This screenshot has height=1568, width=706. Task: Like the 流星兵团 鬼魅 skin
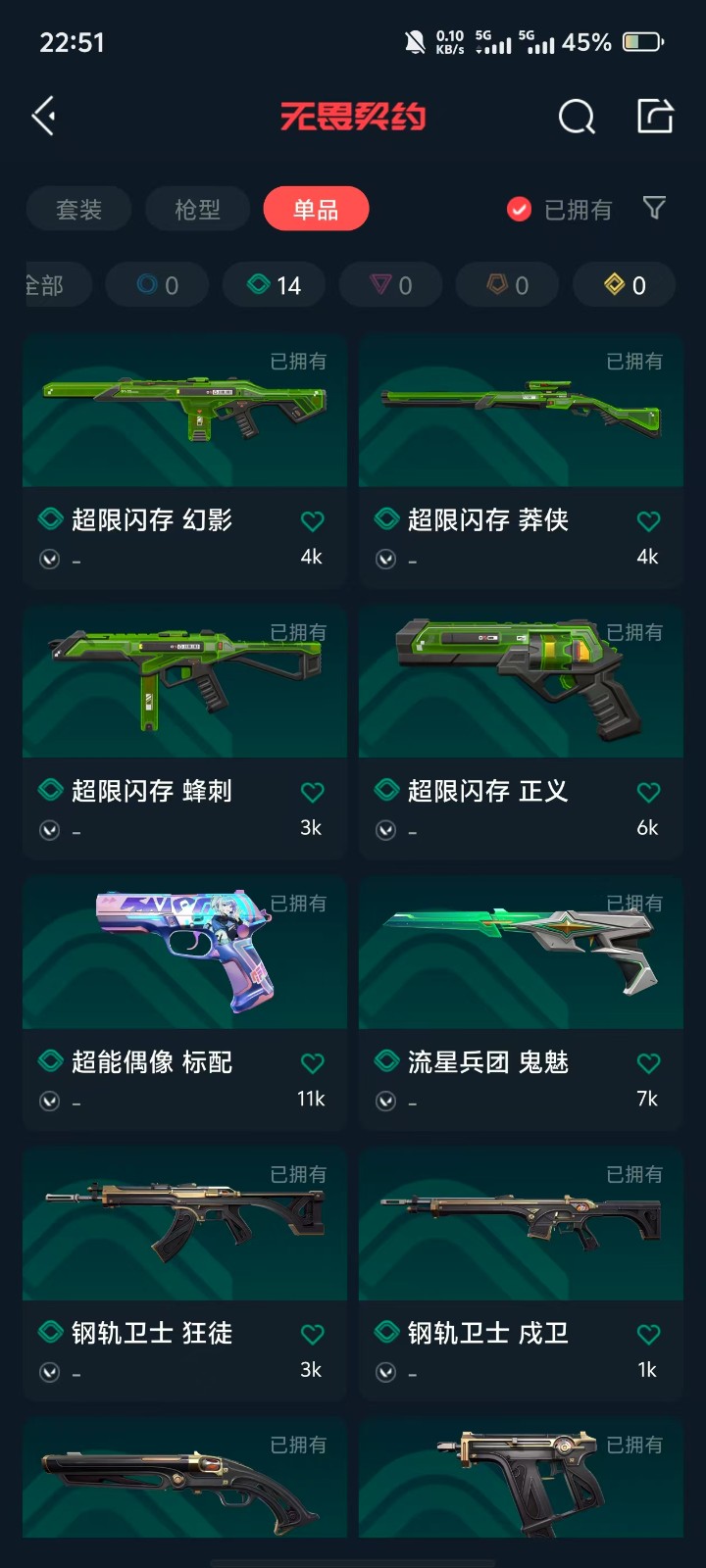tap(648, 1063)
